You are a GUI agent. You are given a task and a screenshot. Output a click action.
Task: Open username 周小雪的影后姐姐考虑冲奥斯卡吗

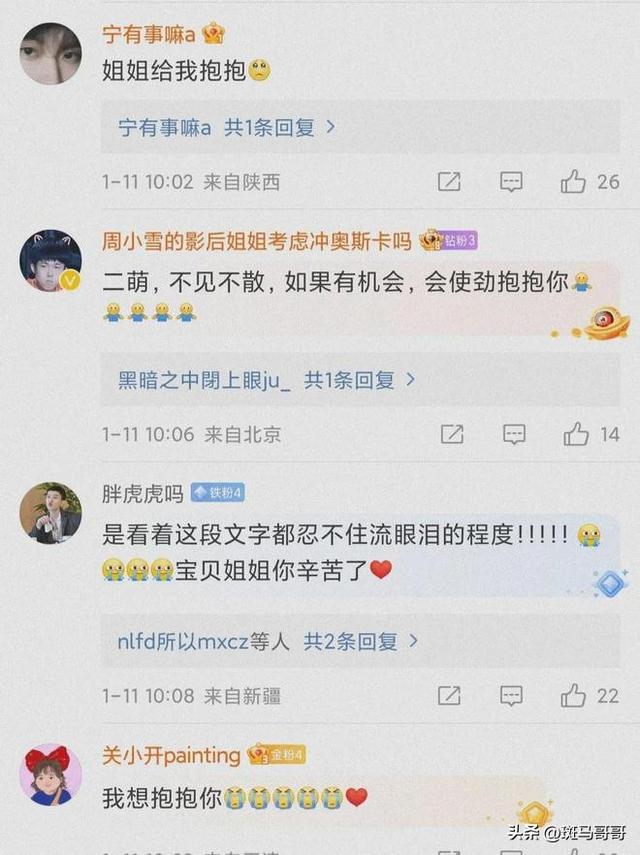(x=258, y=241)
